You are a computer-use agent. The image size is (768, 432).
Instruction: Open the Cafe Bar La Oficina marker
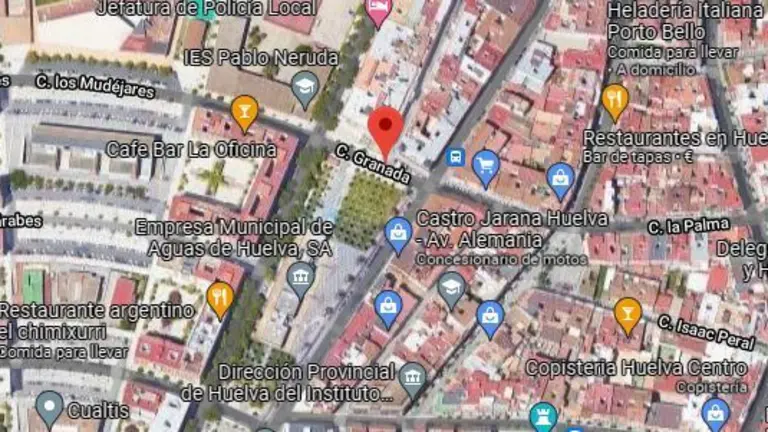pyautogui.click(x=244, y=111)
